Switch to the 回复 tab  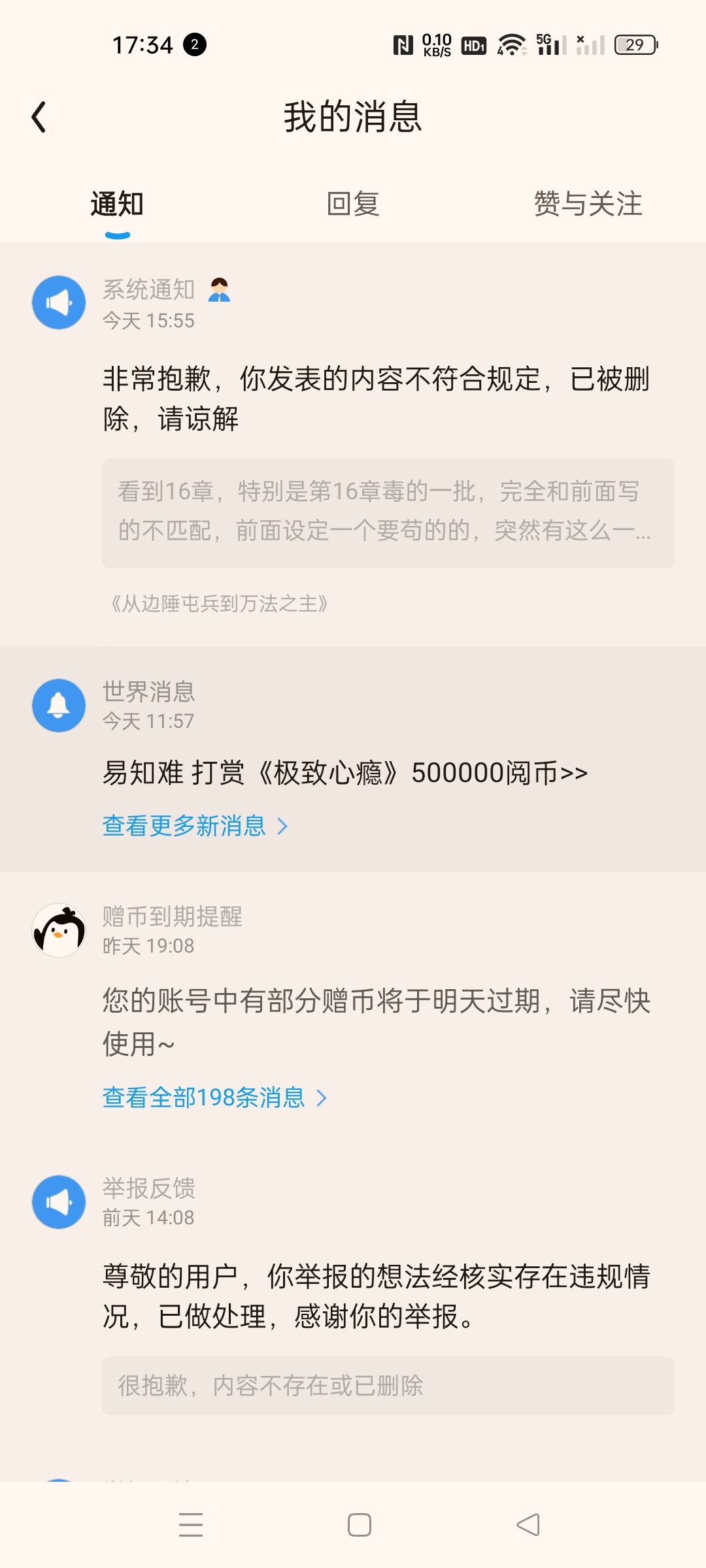pos(353,204)
